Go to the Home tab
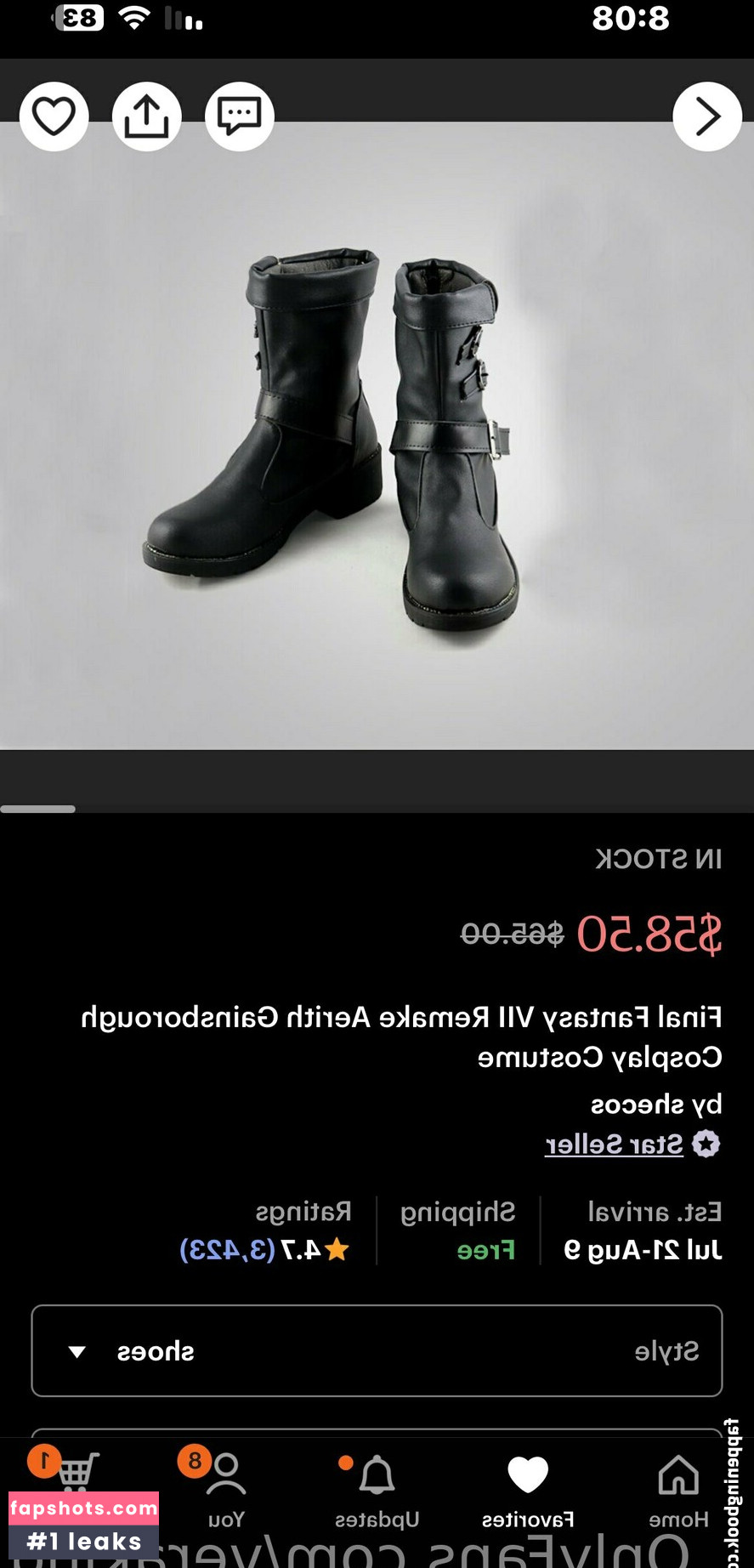The width and height of the screenshot is (754, 1568). [678, 1490]
